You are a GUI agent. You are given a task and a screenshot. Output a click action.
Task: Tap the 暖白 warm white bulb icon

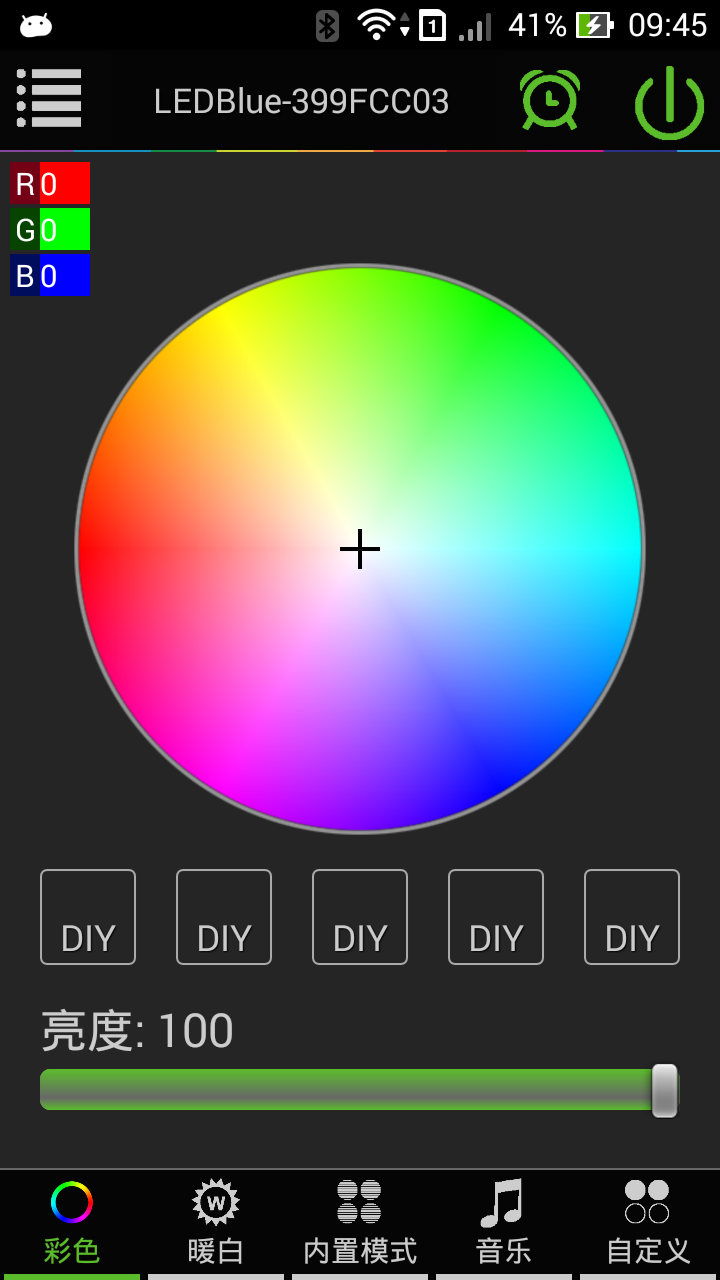coord(215,1202)
